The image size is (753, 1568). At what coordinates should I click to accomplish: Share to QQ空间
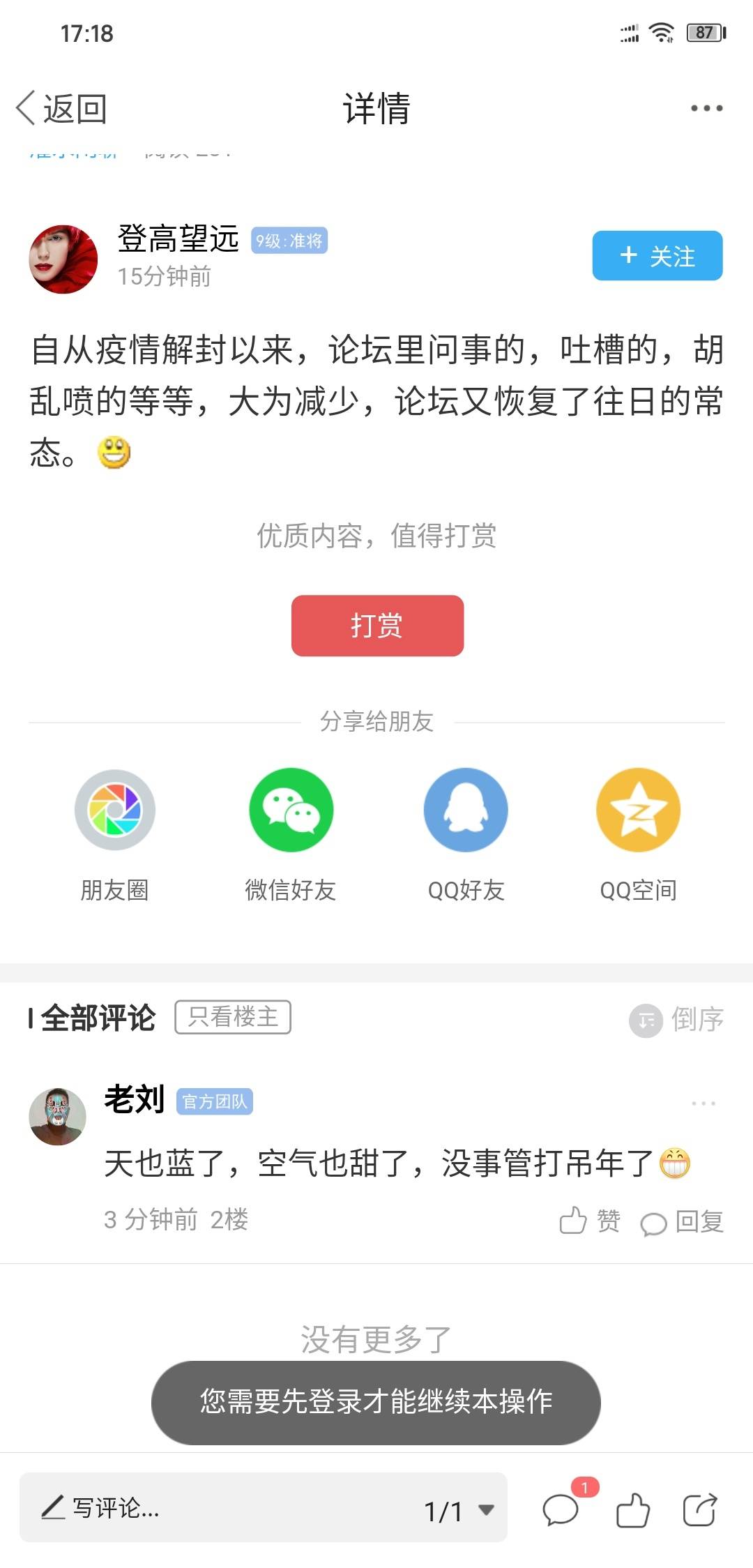638,810
